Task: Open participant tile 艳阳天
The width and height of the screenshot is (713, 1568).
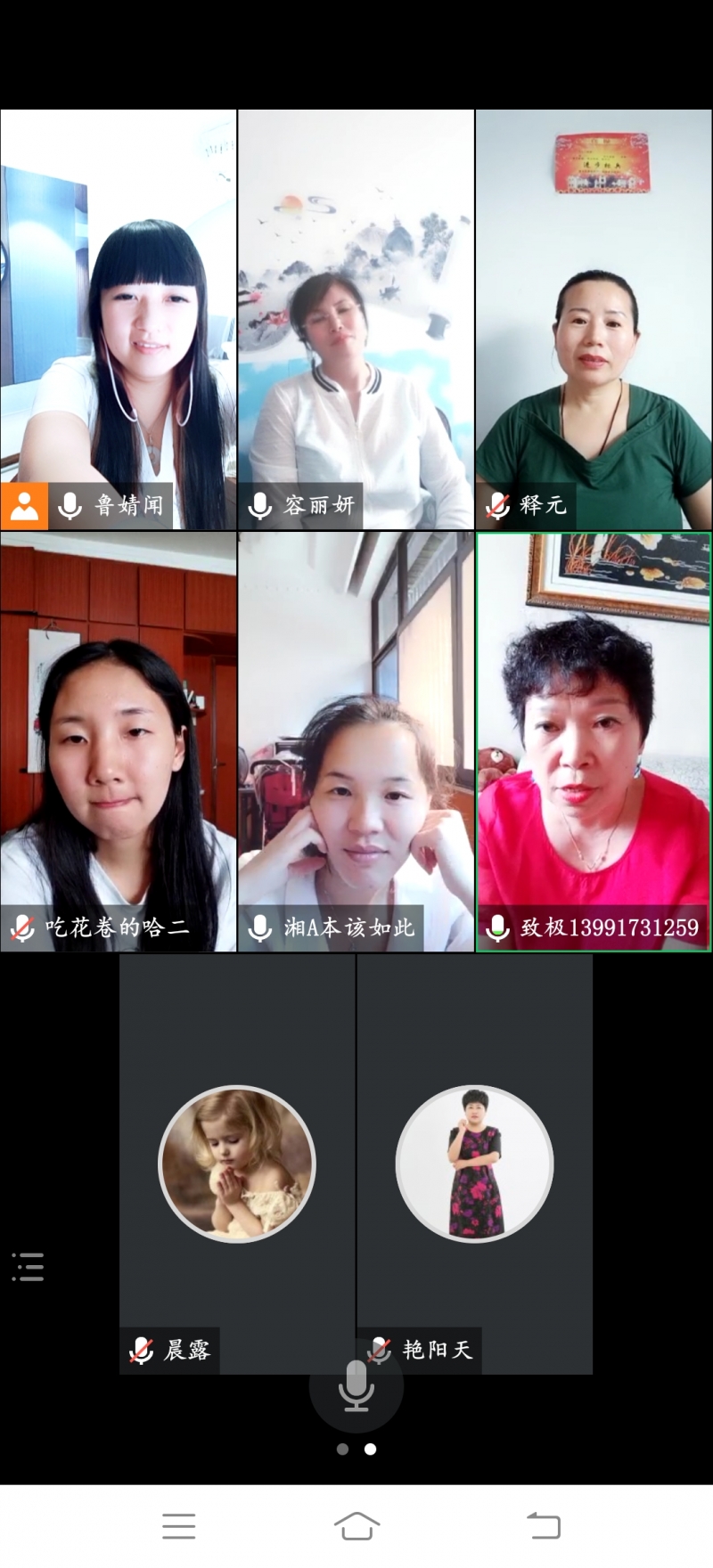Action: [x=474, y=1164]
